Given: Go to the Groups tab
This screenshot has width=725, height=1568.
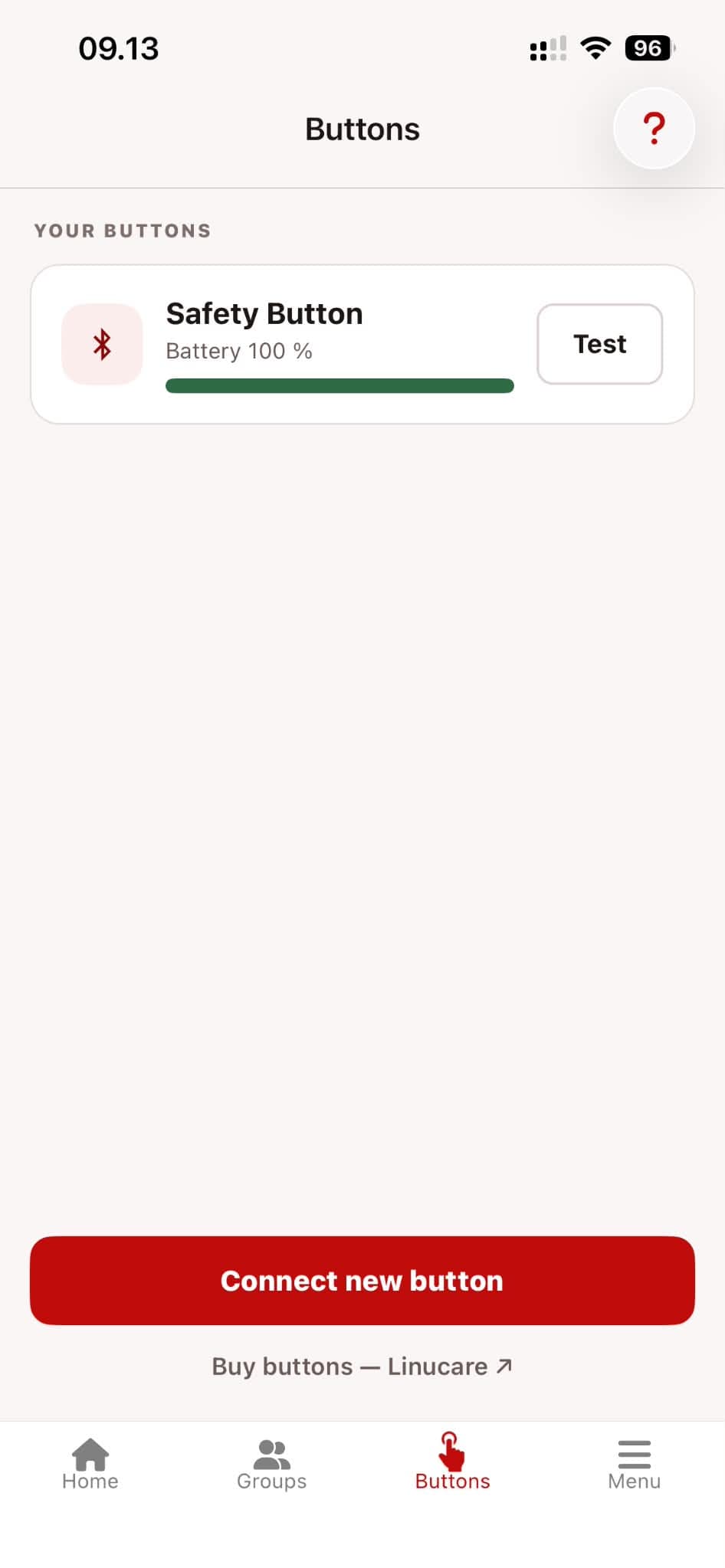Looking at the screenshot, I should coord(272,1464).
